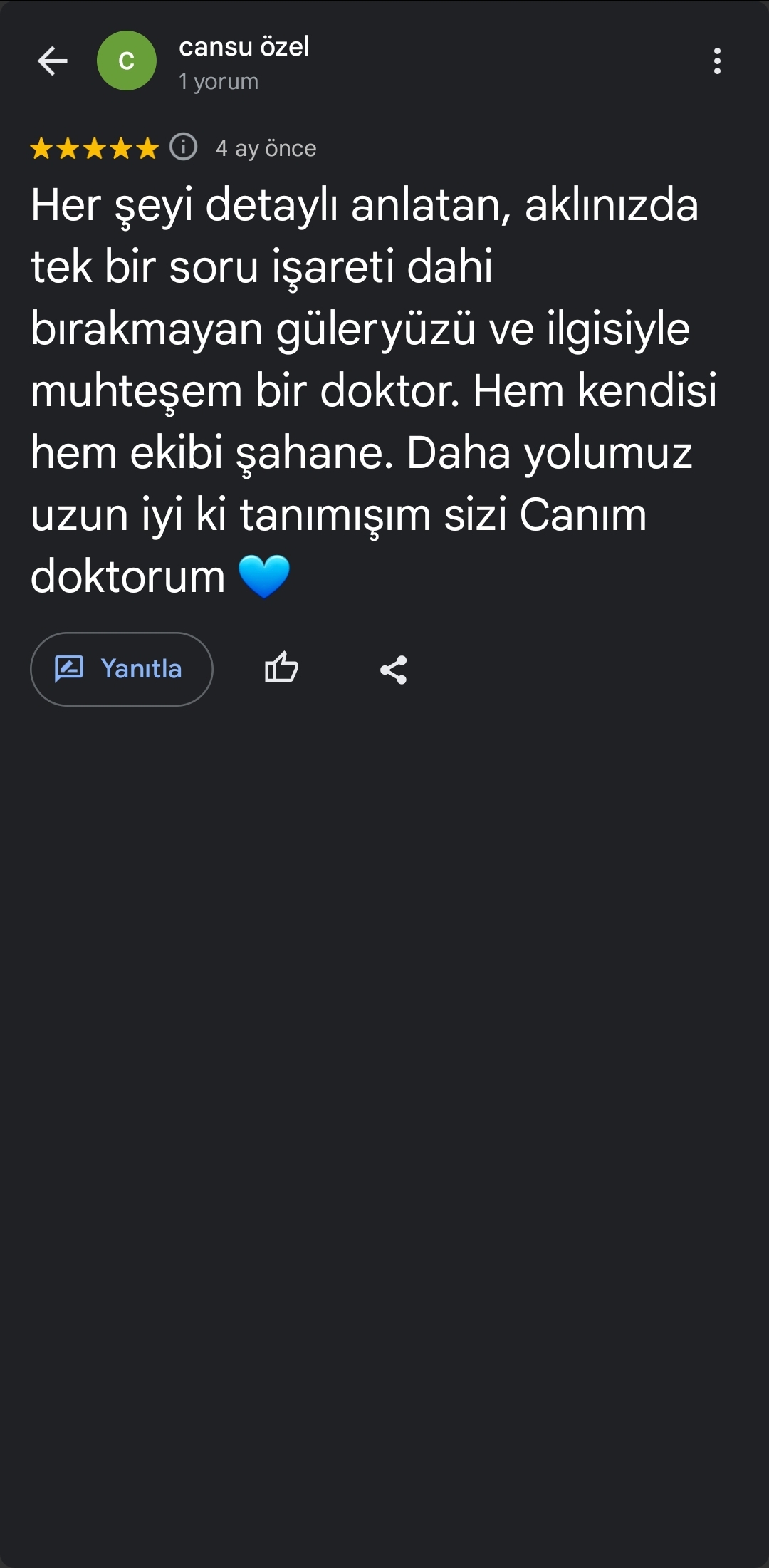Go back with the arrow icon
This screenshot has width=769, height=1568.
pyautogui.click(x=53, y=61)
